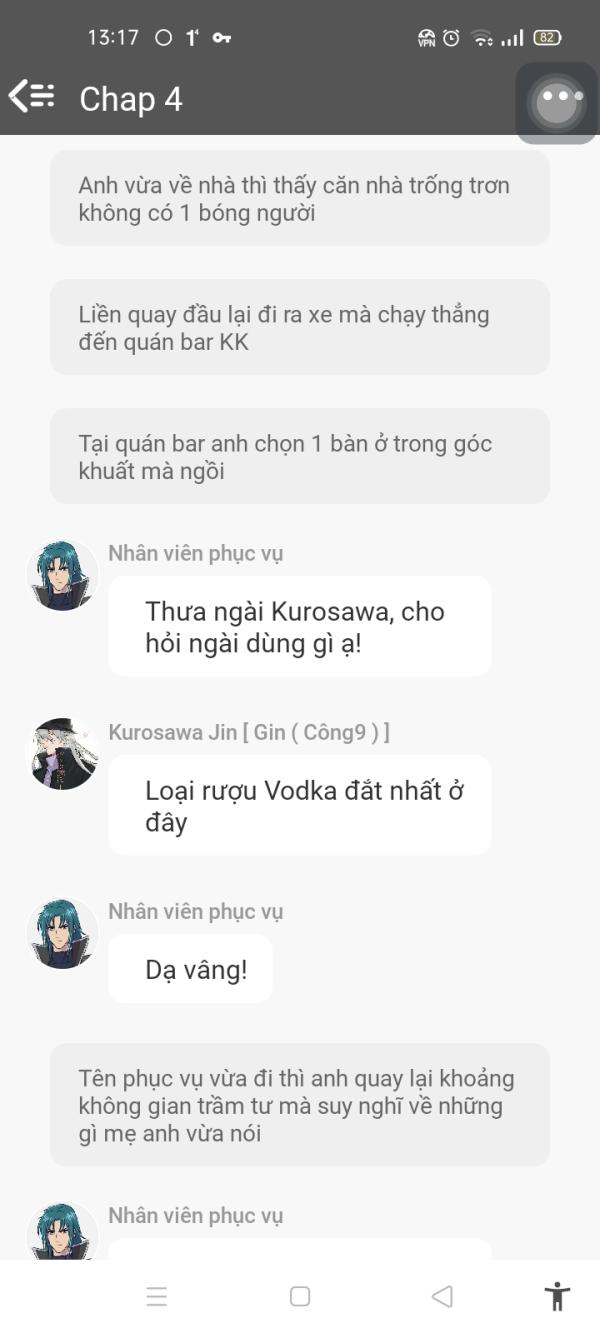This screenshot has height=1333, width=600.
Task: Tap the floating assistant bubble
Action: [557, 103]
